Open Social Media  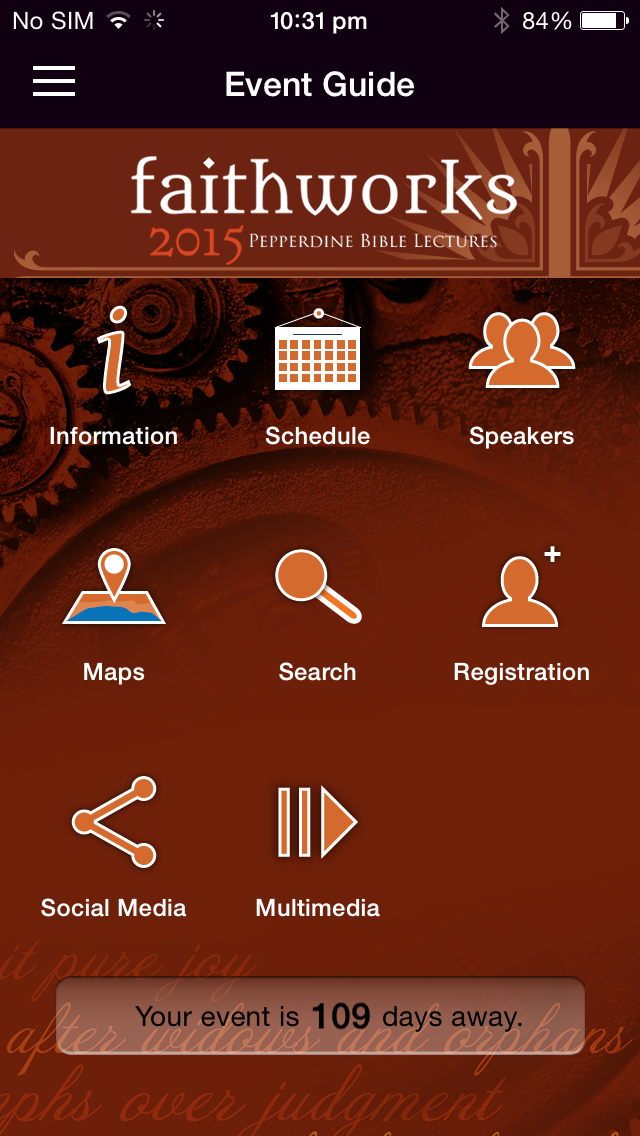point(114,848)
